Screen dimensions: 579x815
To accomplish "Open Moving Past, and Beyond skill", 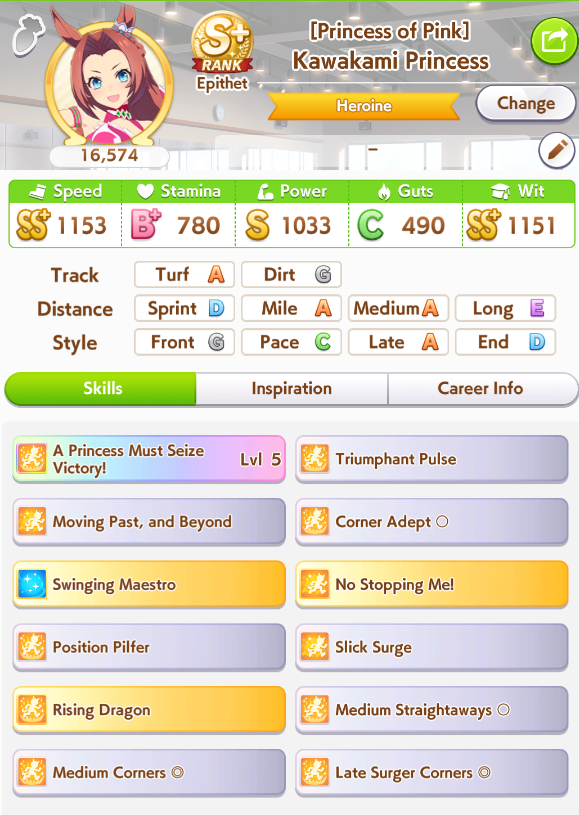I will click(149, 522).
